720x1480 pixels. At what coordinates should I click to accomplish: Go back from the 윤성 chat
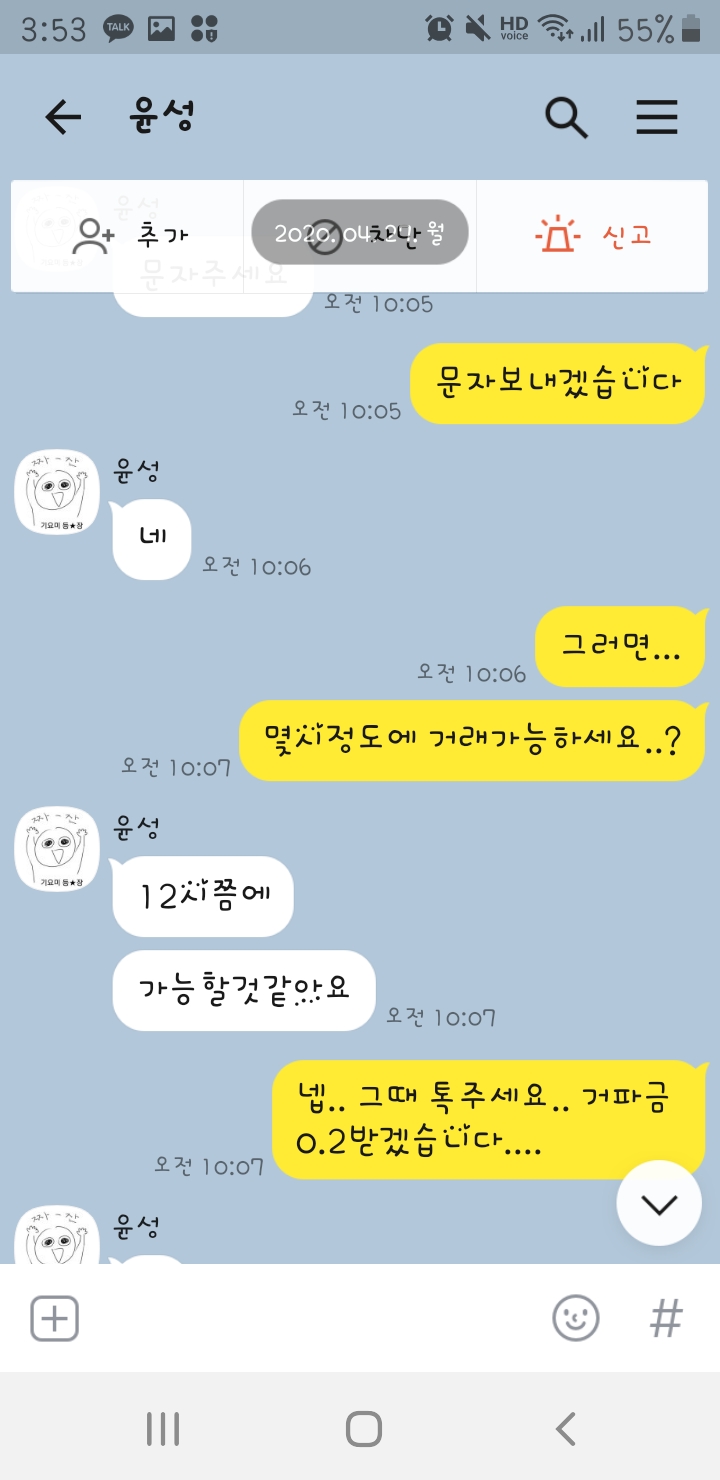(x=63, y=118)
